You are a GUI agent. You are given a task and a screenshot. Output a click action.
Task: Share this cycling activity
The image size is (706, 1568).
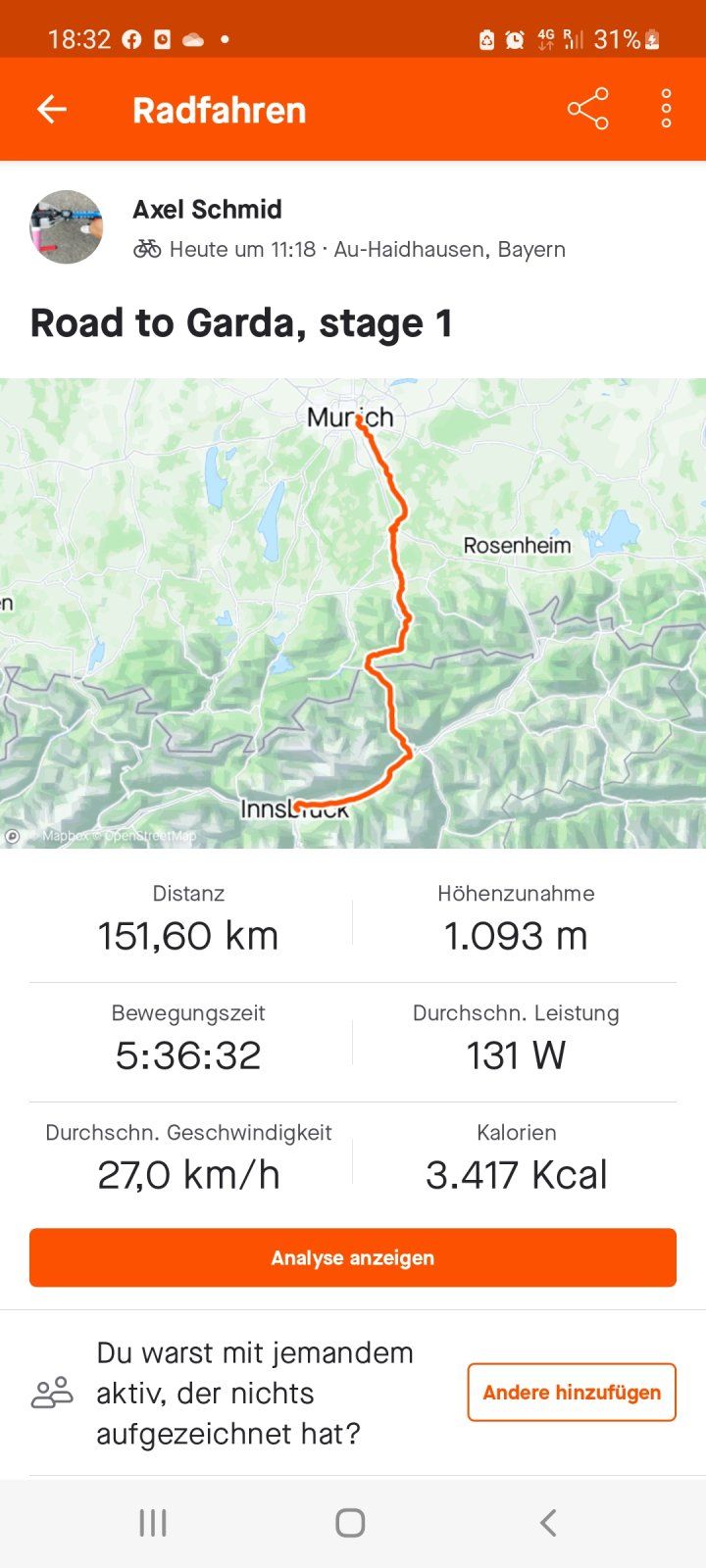(587, 109)
